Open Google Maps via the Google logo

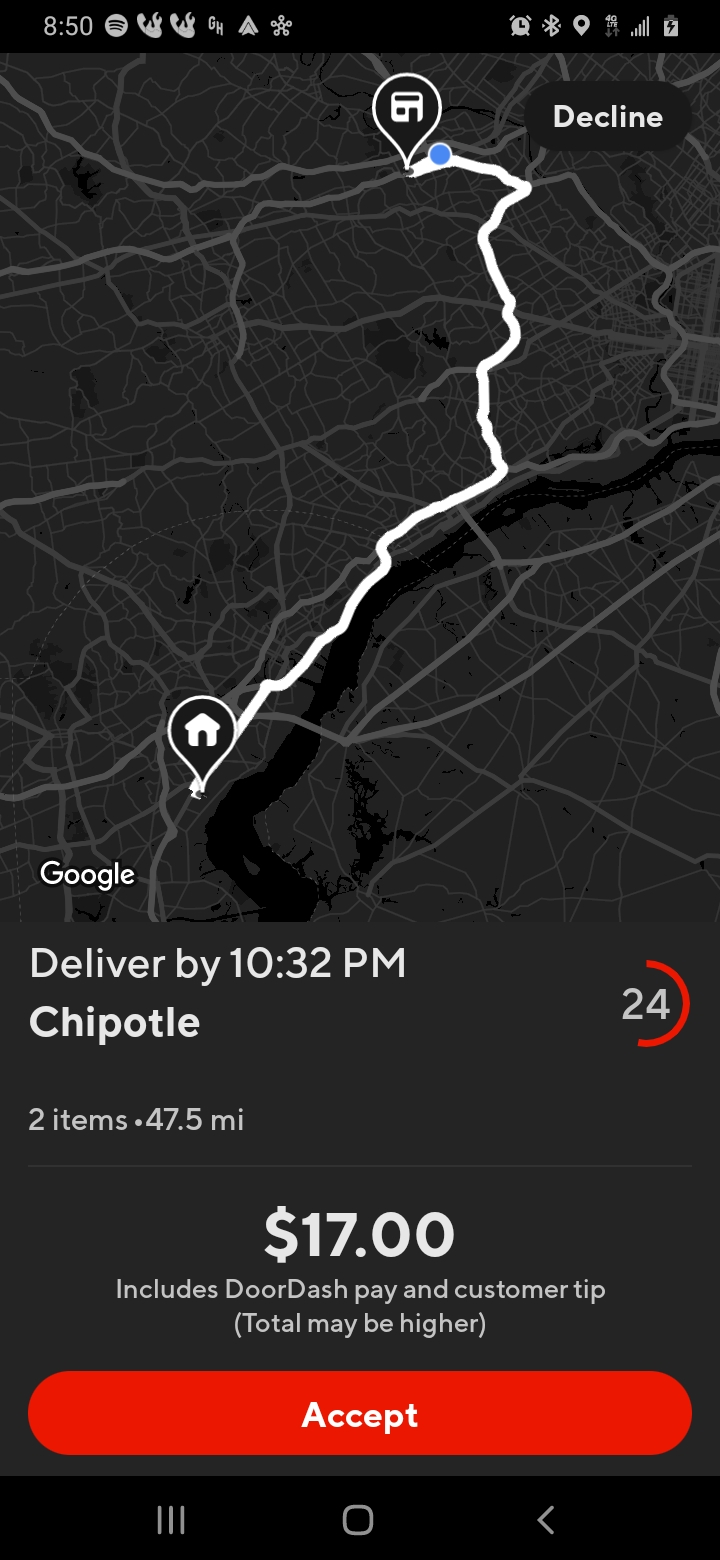click(87, 873)
